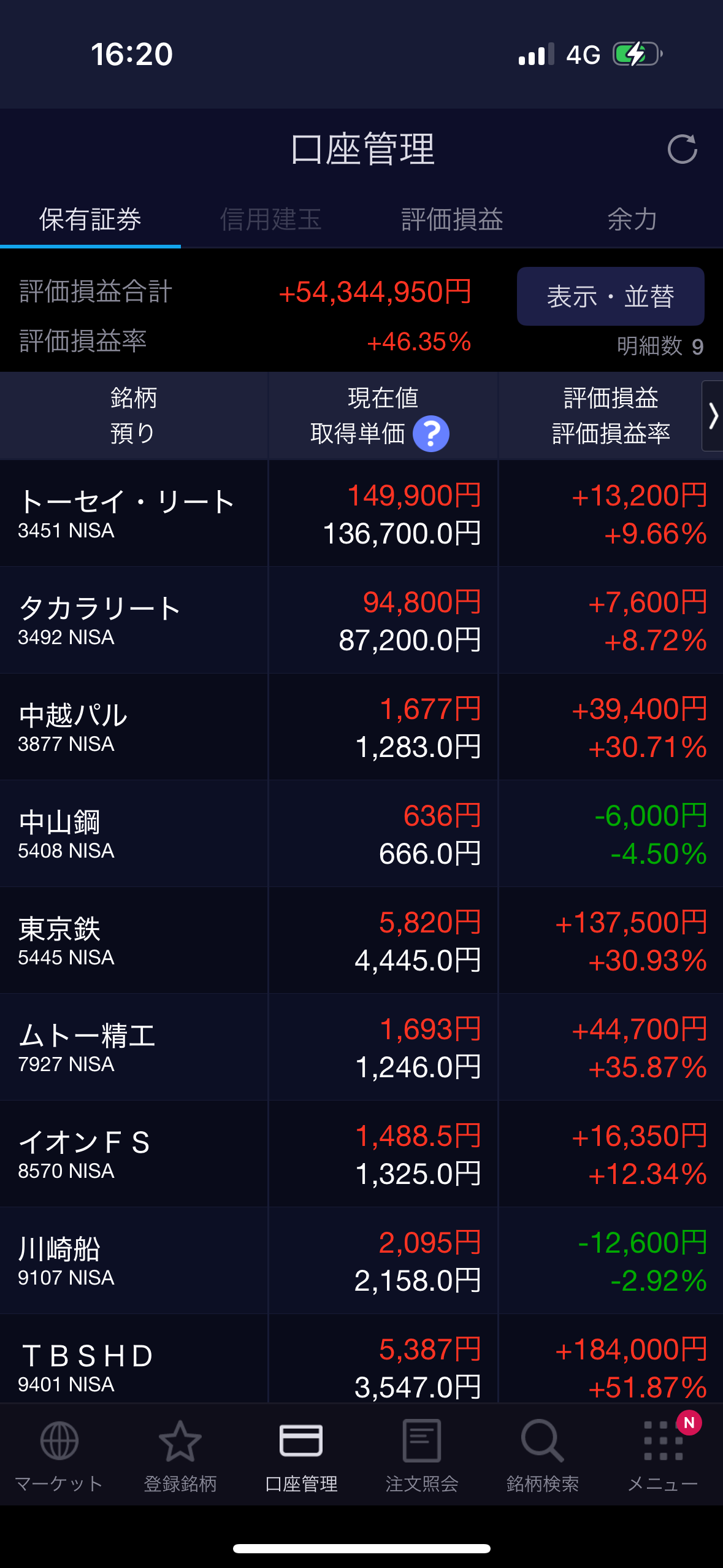The image size is (723, 1568).
Task: Open the 表示・並替 display sort options
Action: tap(610, 296)
